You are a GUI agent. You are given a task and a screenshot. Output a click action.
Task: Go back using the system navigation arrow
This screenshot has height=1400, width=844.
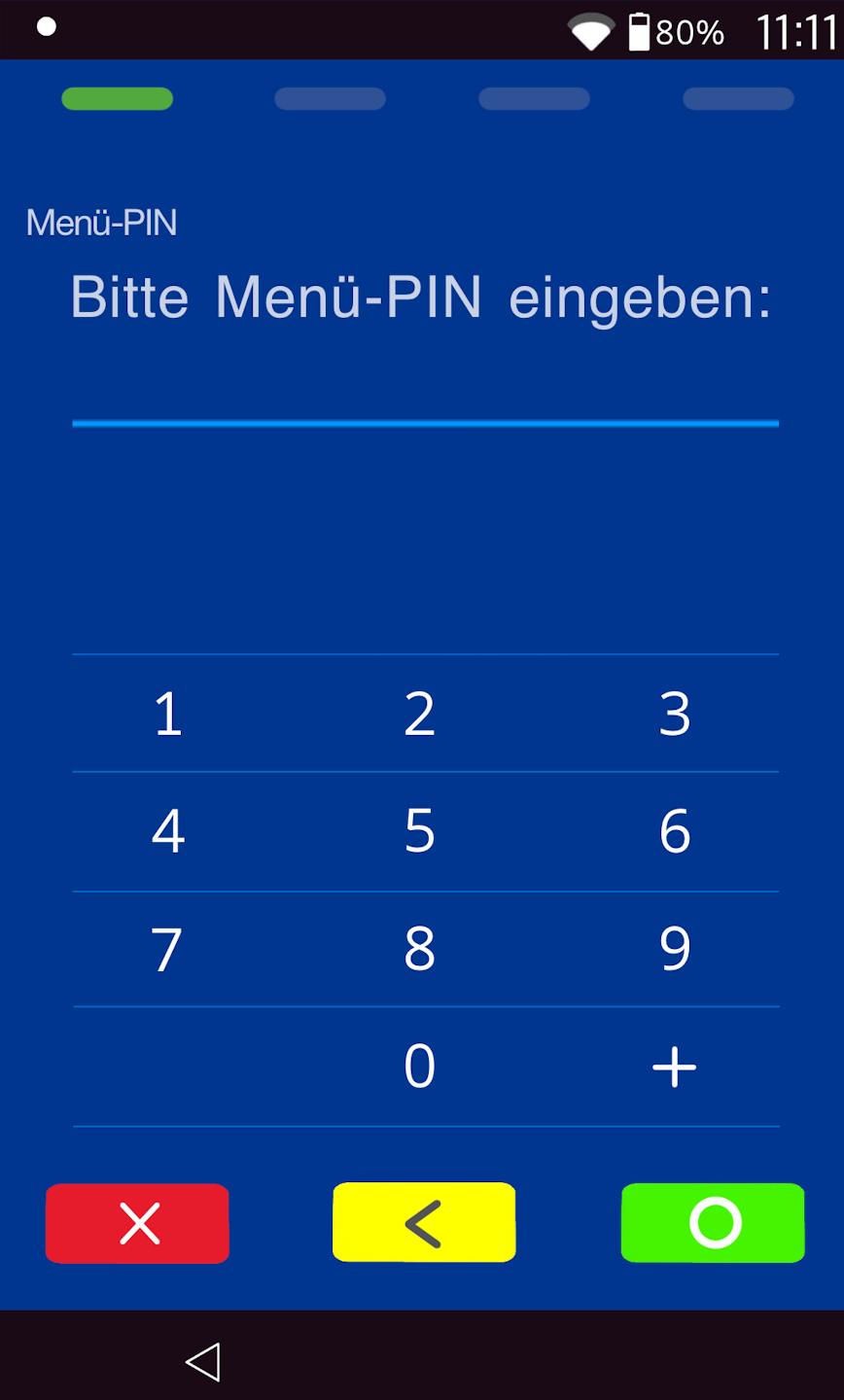203,1361
